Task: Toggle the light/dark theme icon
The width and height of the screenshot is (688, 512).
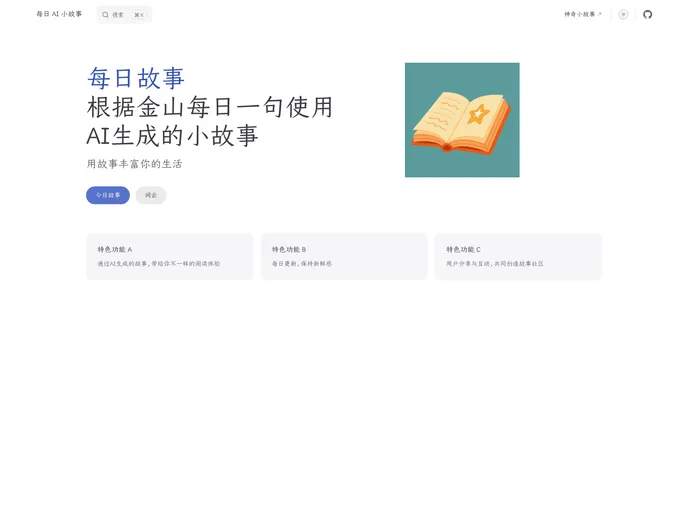Action: (x=623, y=14)
